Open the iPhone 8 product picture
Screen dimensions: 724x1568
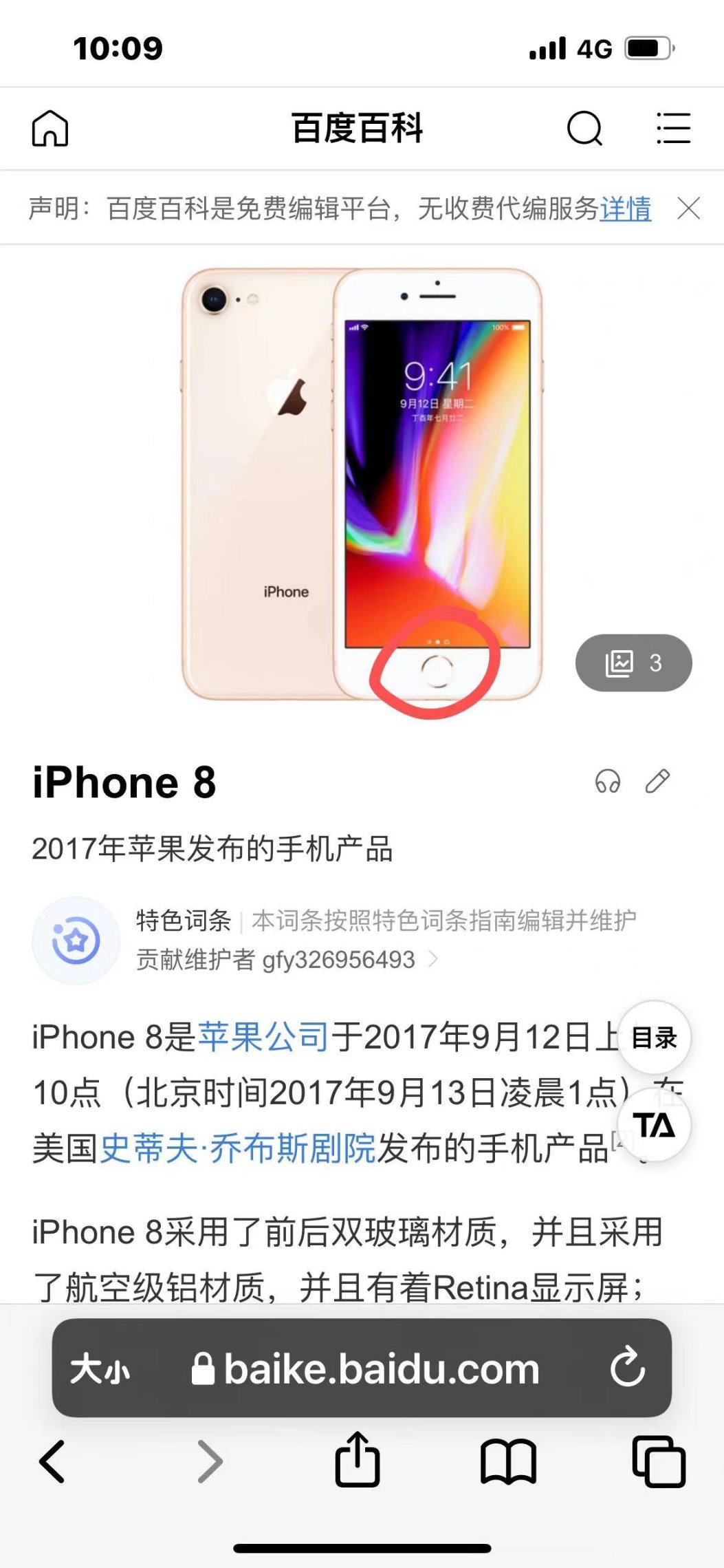tap(362, 485)
